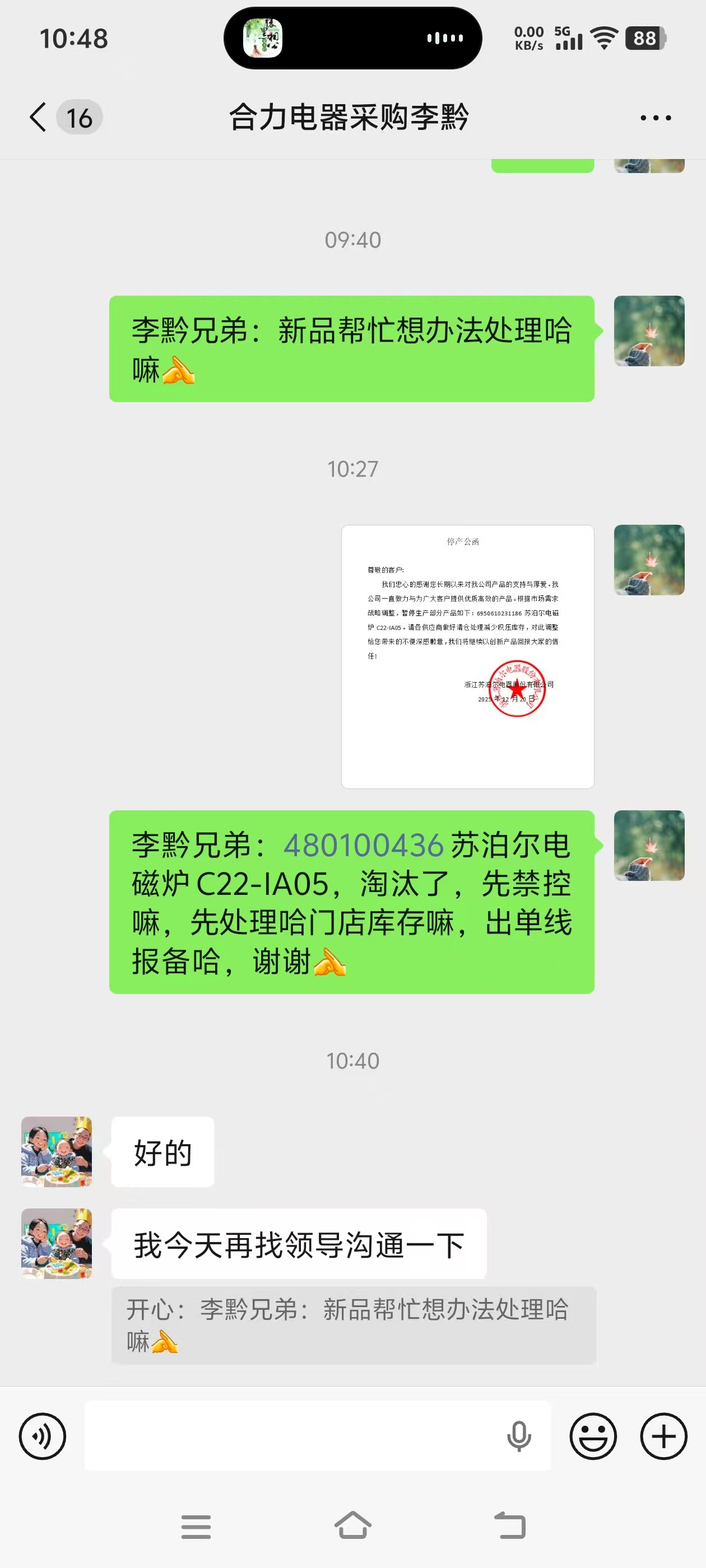Switch to voice message input
This screenshot has height=1568, width=706.
(42, 1436)
